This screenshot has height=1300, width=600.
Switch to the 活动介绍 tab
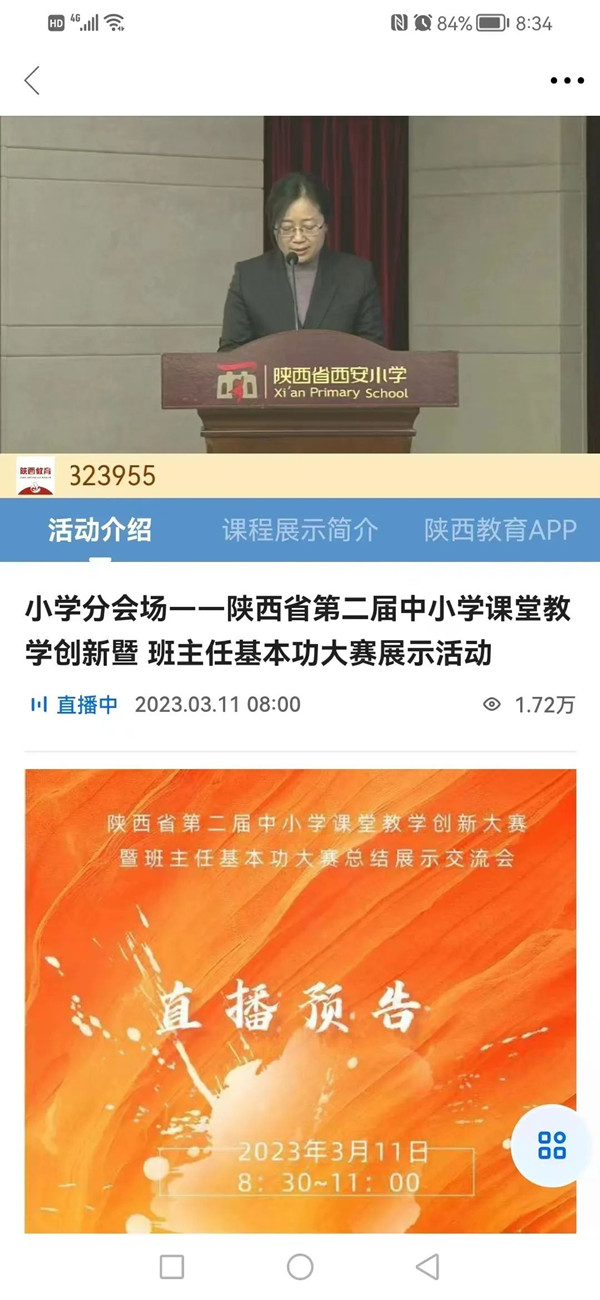[100, 530]
